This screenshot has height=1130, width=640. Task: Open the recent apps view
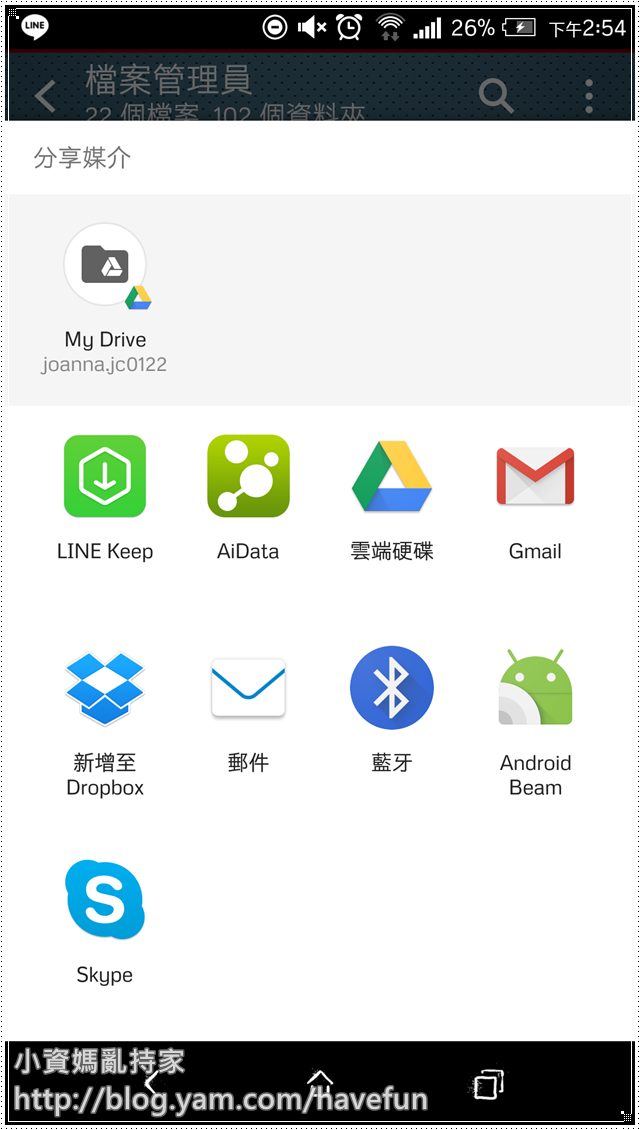tap(488, 1084)
